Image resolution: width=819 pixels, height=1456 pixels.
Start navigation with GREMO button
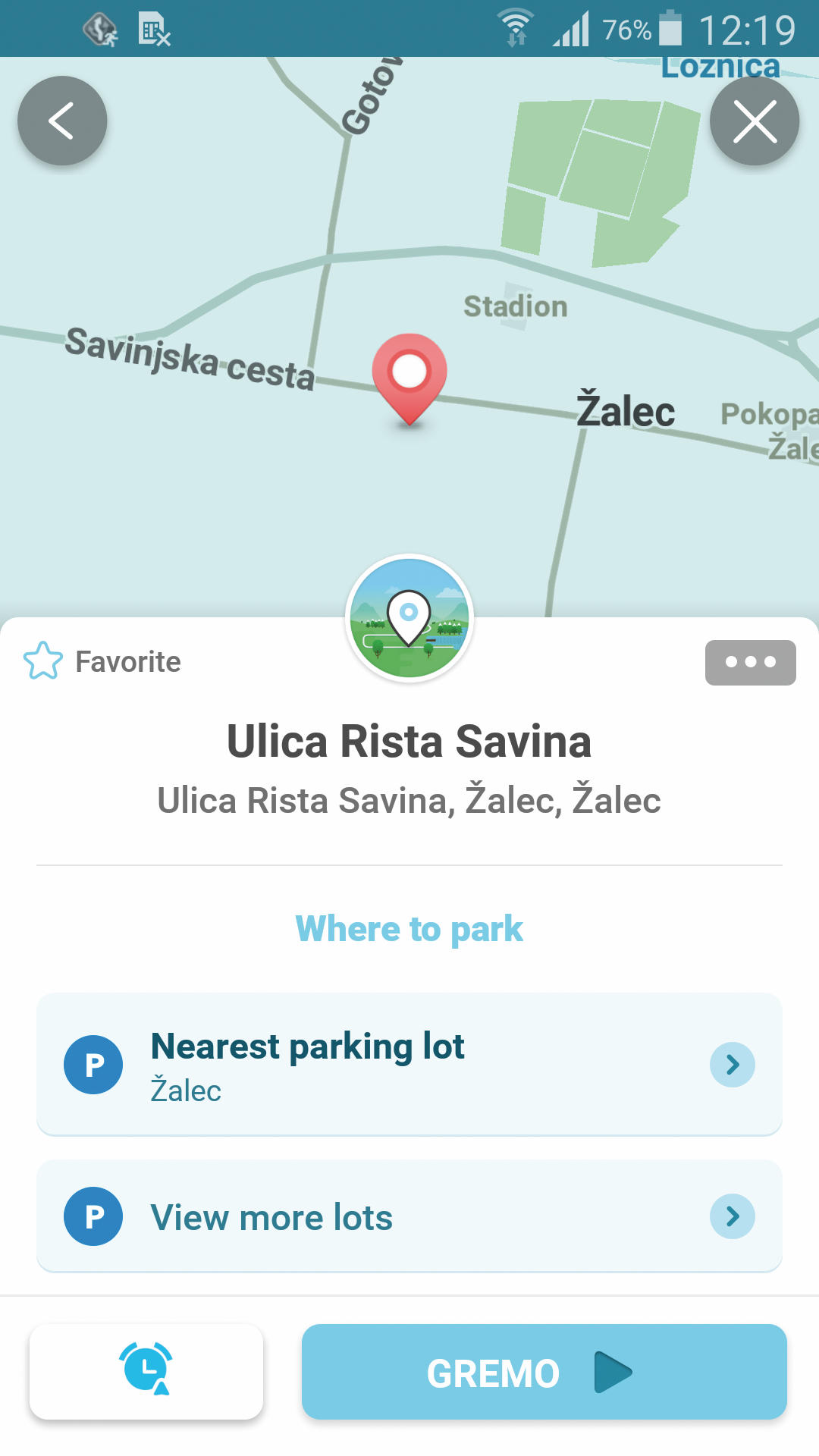pyautogui.click(x=544, y=1371)
